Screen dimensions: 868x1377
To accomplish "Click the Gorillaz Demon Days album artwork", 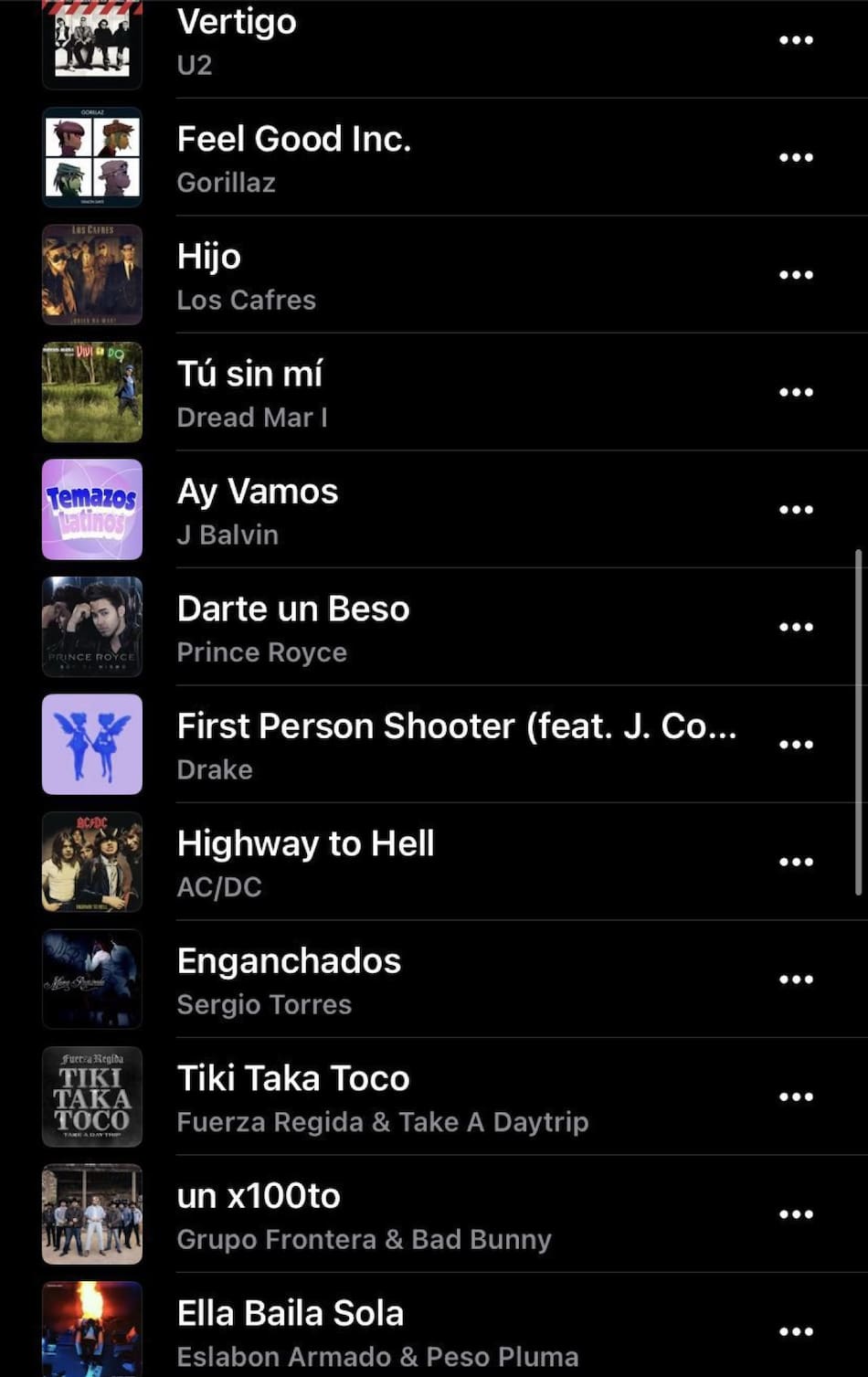I will (91, 157).
